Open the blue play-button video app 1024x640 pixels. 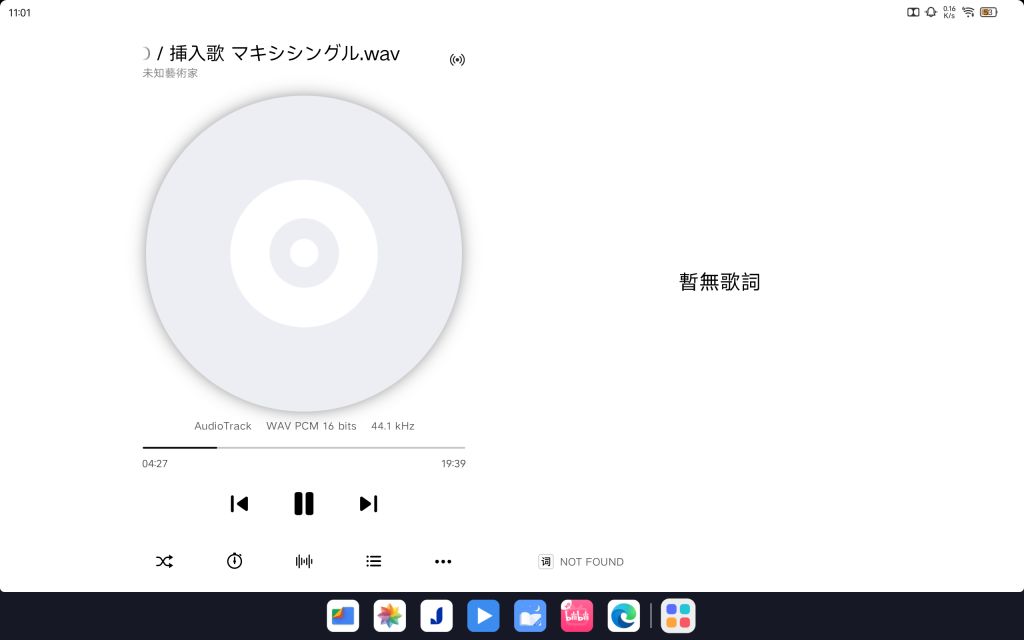point(483,616)
